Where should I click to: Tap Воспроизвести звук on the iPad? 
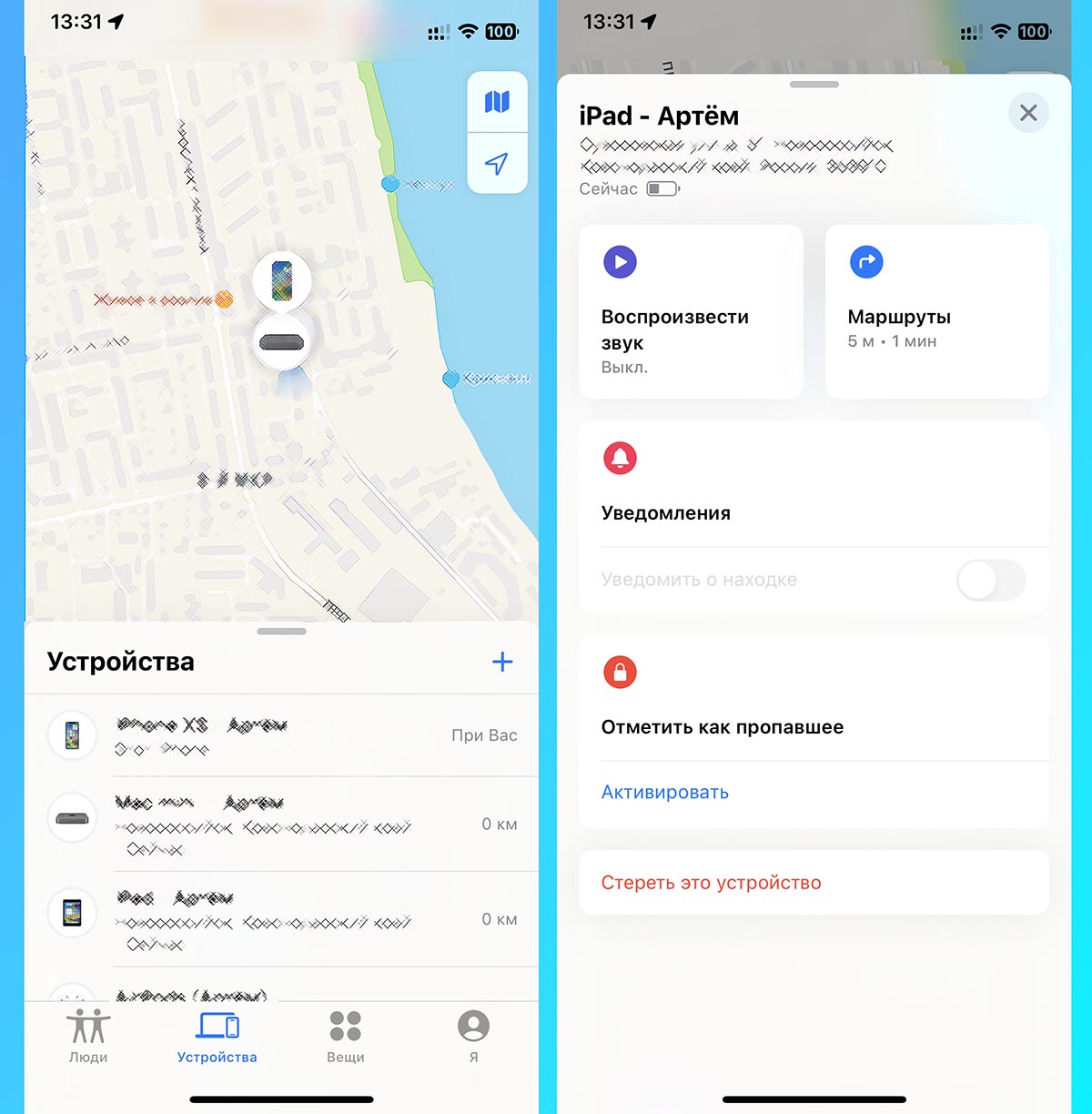click(691, 311)
